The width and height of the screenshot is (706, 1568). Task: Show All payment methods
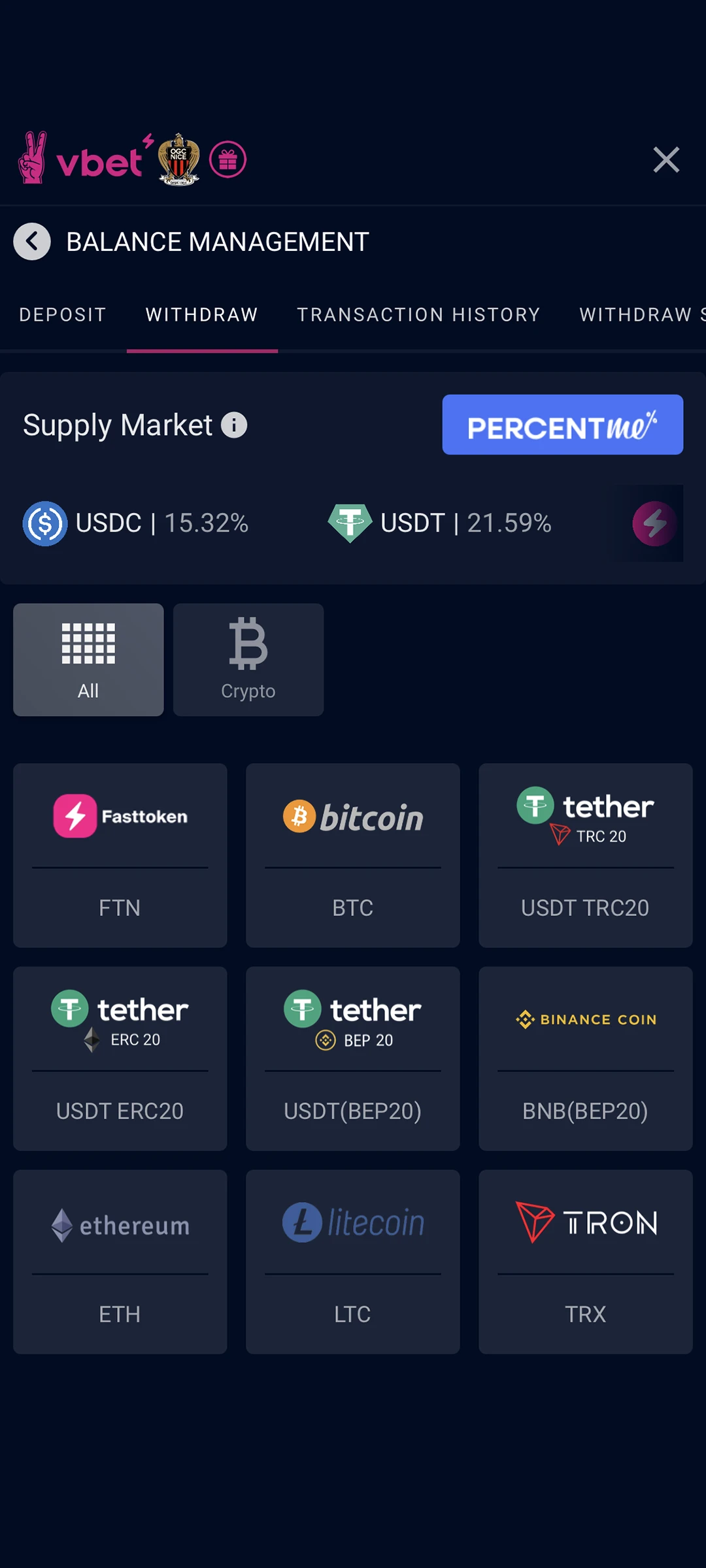pos(88,660)
